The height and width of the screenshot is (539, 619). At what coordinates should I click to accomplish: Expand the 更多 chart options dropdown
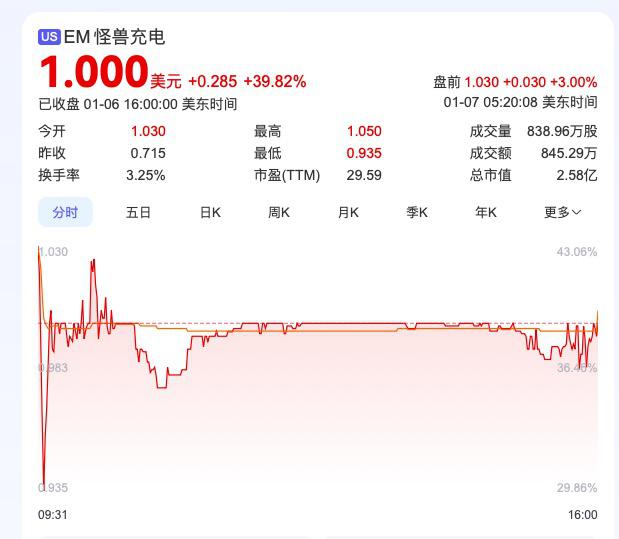pyautogui.click(x=563, y=212)
